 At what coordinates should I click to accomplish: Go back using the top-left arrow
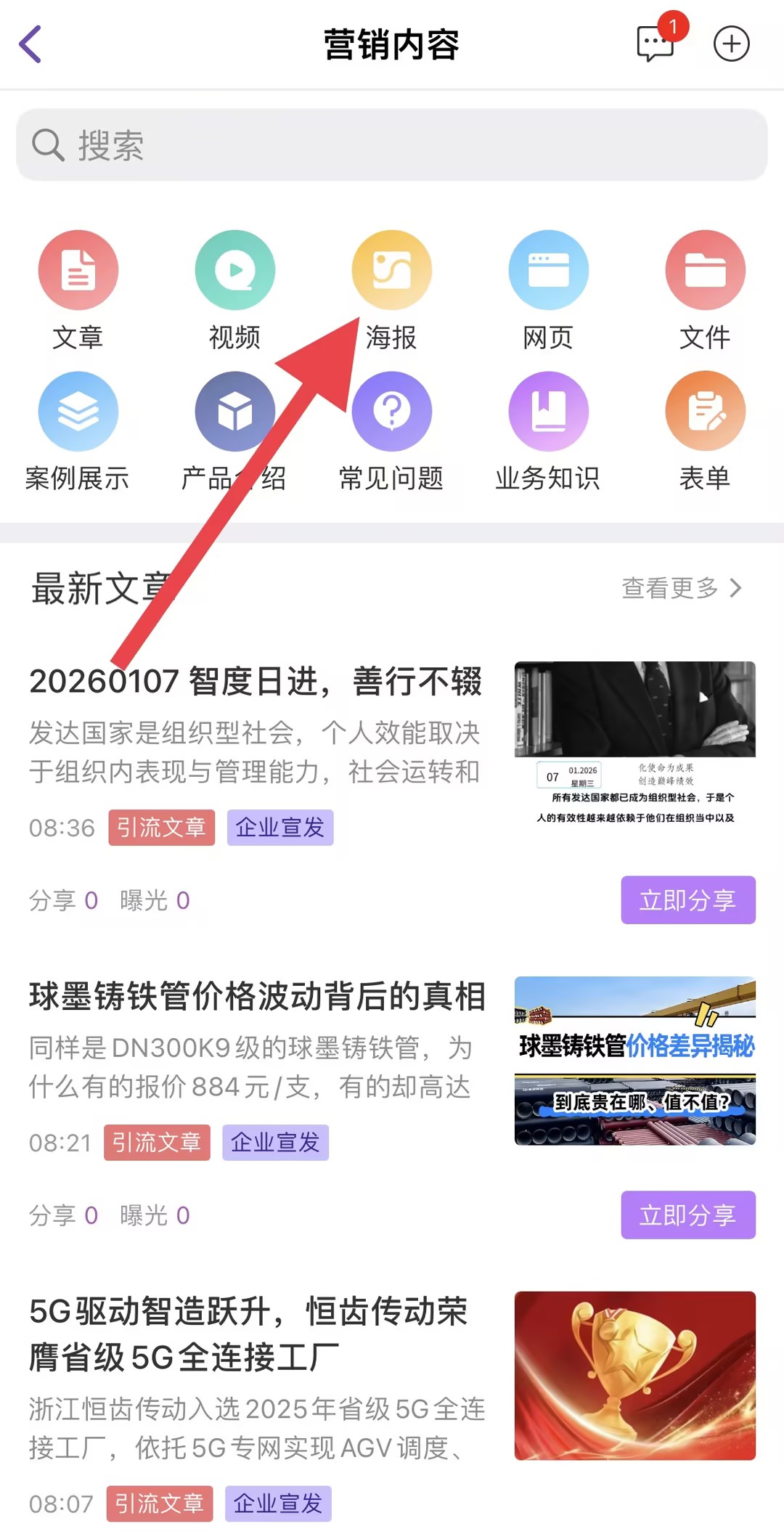[30, 44]
